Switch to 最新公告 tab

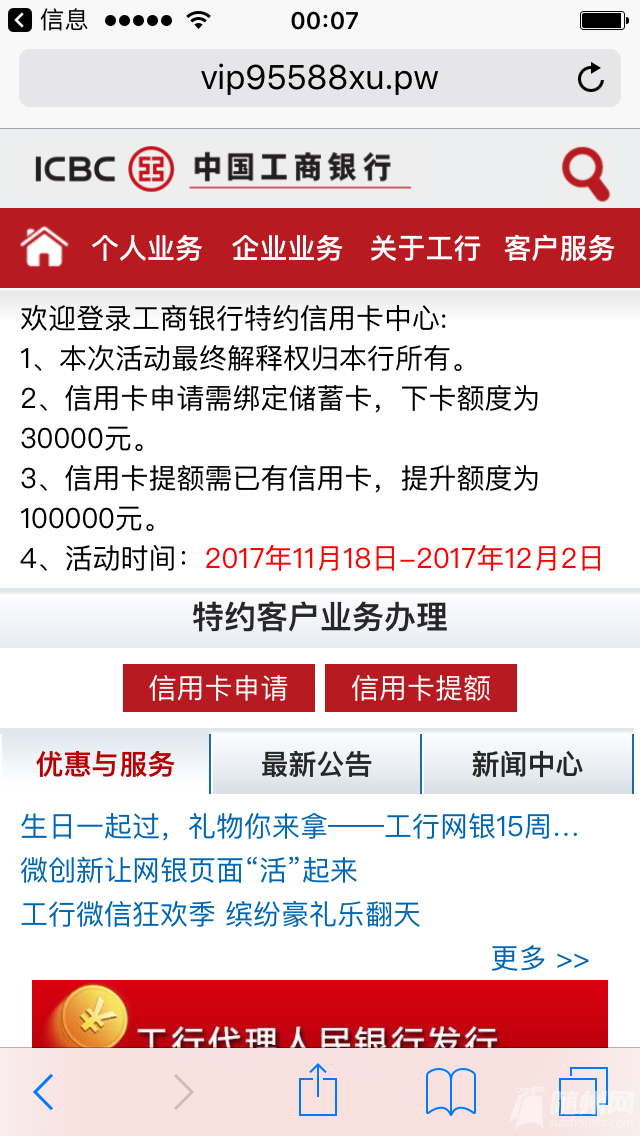(316, 764)
